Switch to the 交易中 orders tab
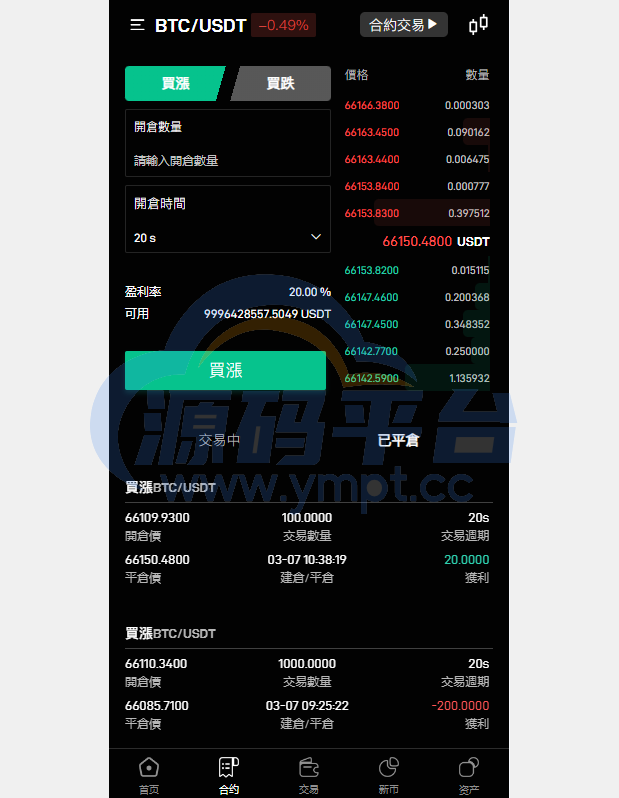The height and width of the screenshot is (798, 619). point(219,440)
